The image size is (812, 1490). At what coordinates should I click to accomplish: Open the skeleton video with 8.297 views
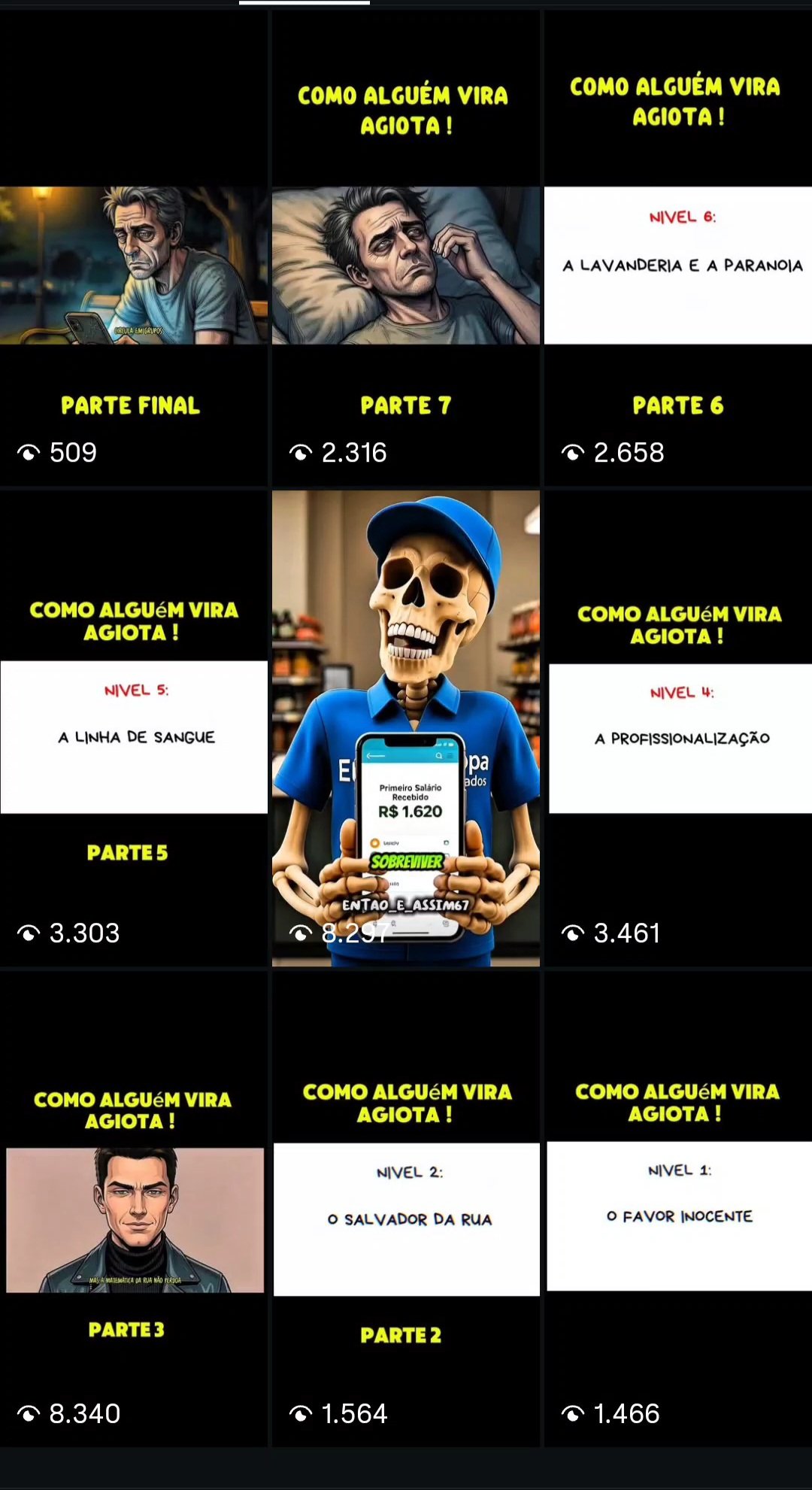[x=406, y=728]
